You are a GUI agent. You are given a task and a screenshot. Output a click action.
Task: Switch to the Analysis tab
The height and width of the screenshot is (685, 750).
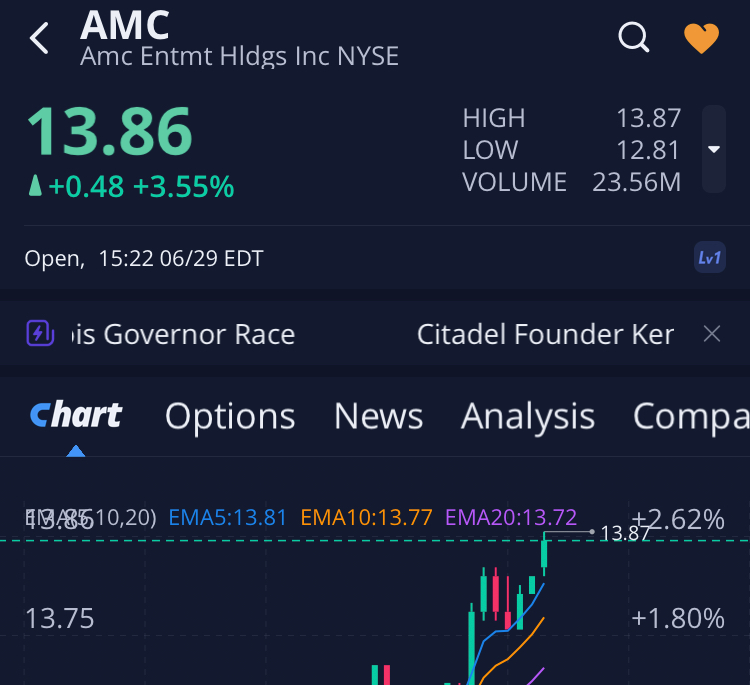click(x=528, y=416)
